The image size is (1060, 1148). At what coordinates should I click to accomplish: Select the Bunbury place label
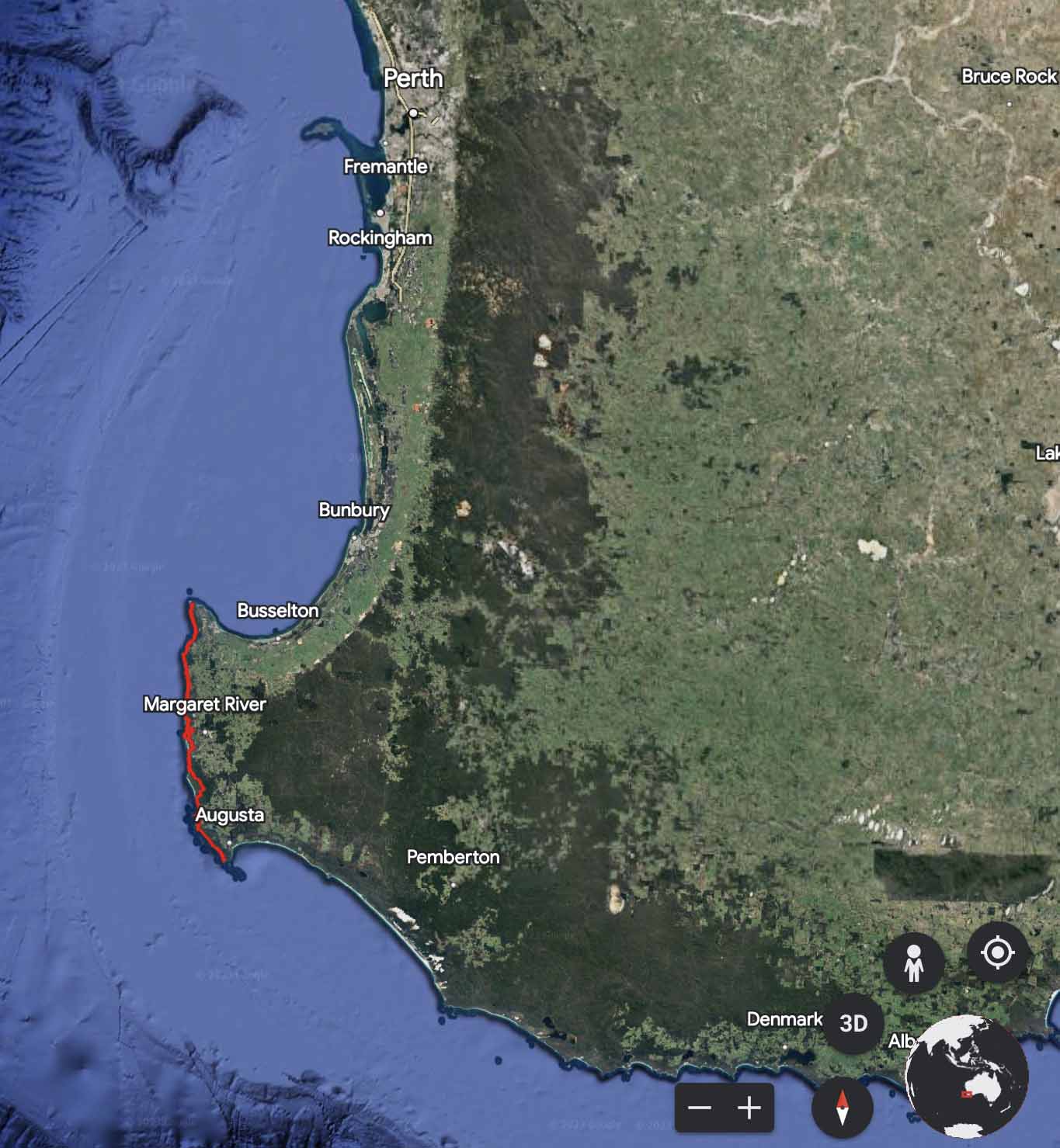coord(354,510)
